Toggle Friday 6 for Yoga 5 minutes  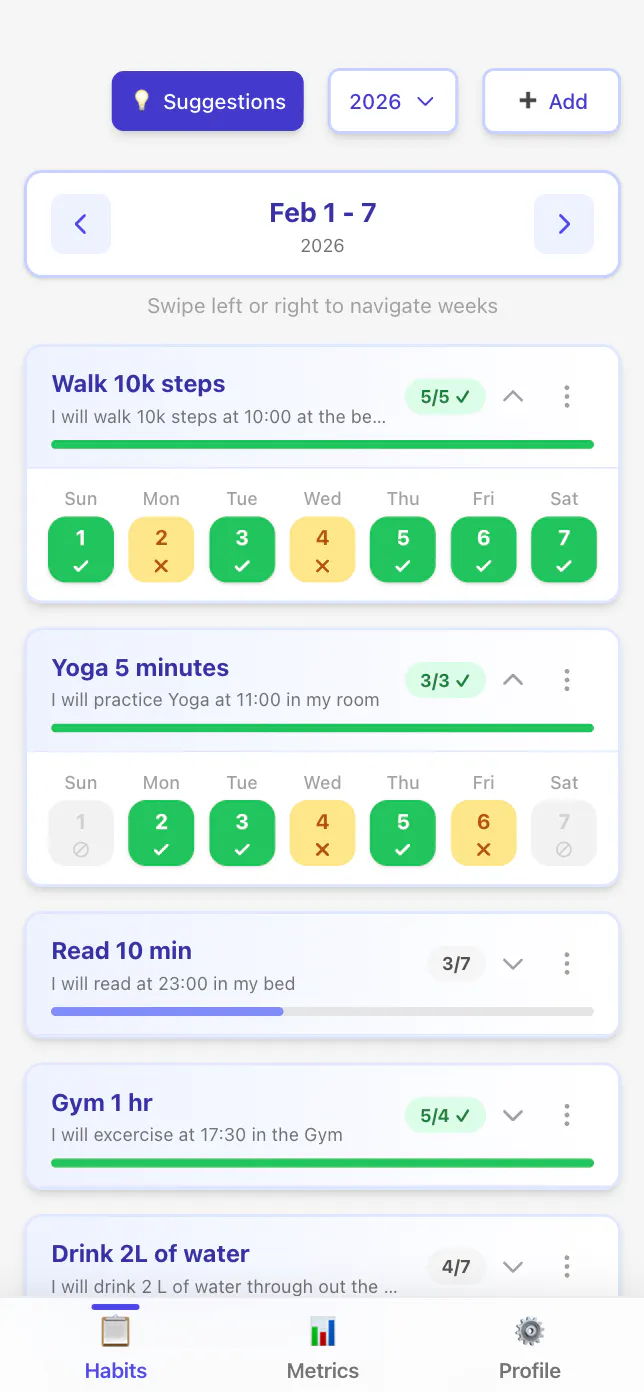483,833
